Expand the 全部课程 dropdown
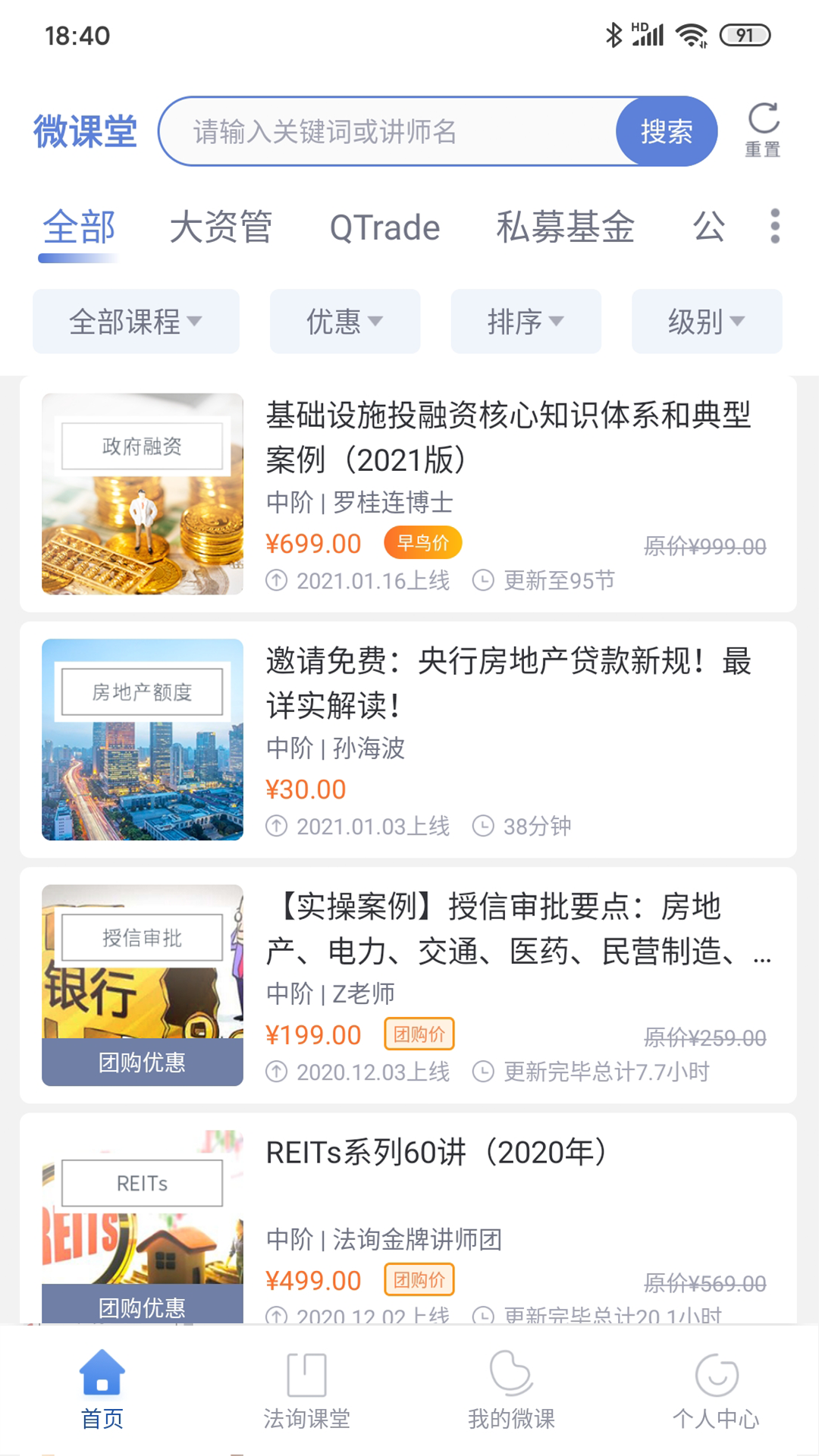819x1456 pixels. [x=136, y=322]
